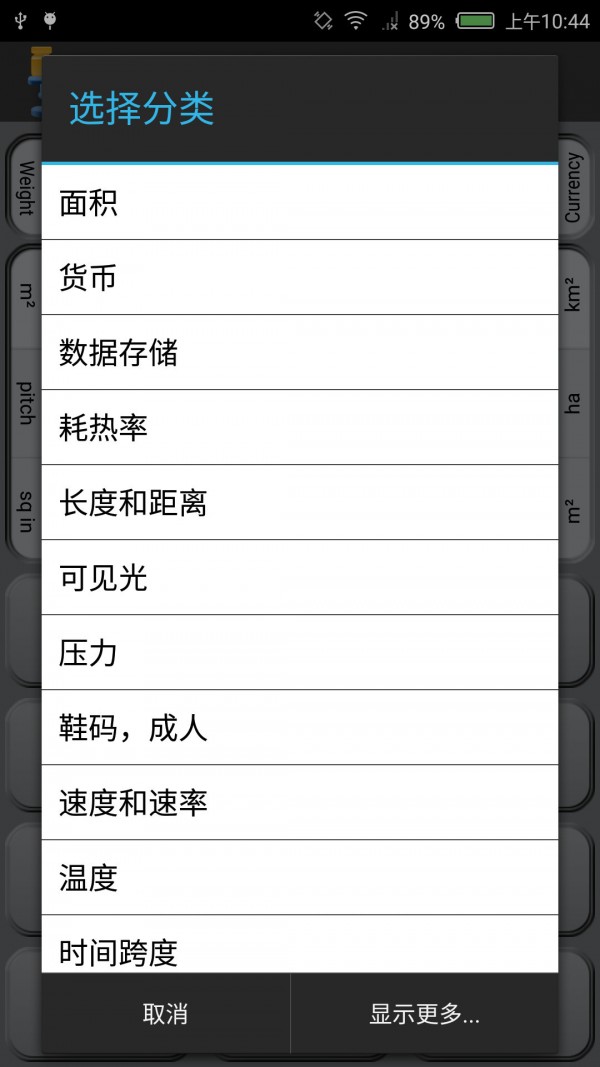This screenshot has height=1067, width=600.
Task: Select the 速度和速率 category
Action: point(299,803)
